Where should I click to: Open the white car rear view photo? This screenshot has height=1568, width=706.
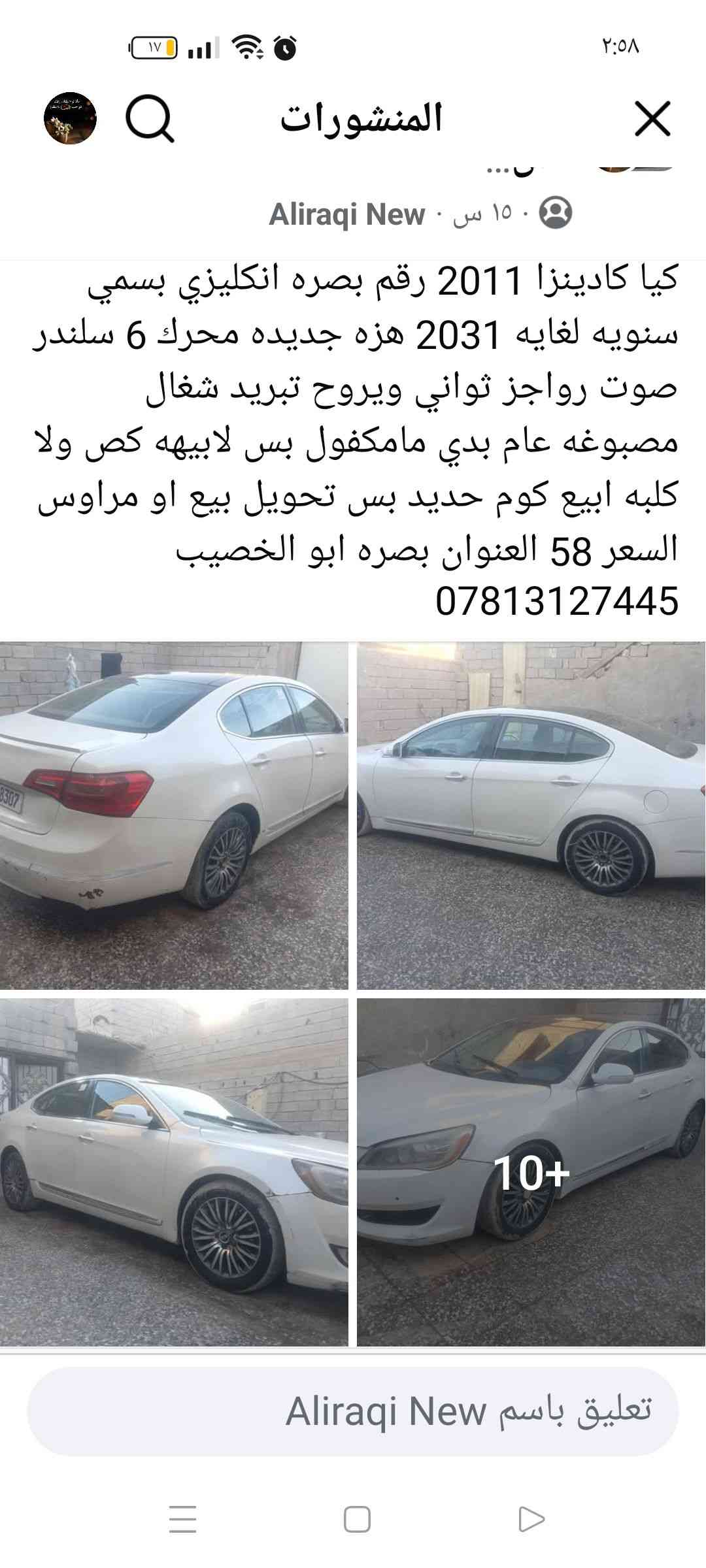174,815
